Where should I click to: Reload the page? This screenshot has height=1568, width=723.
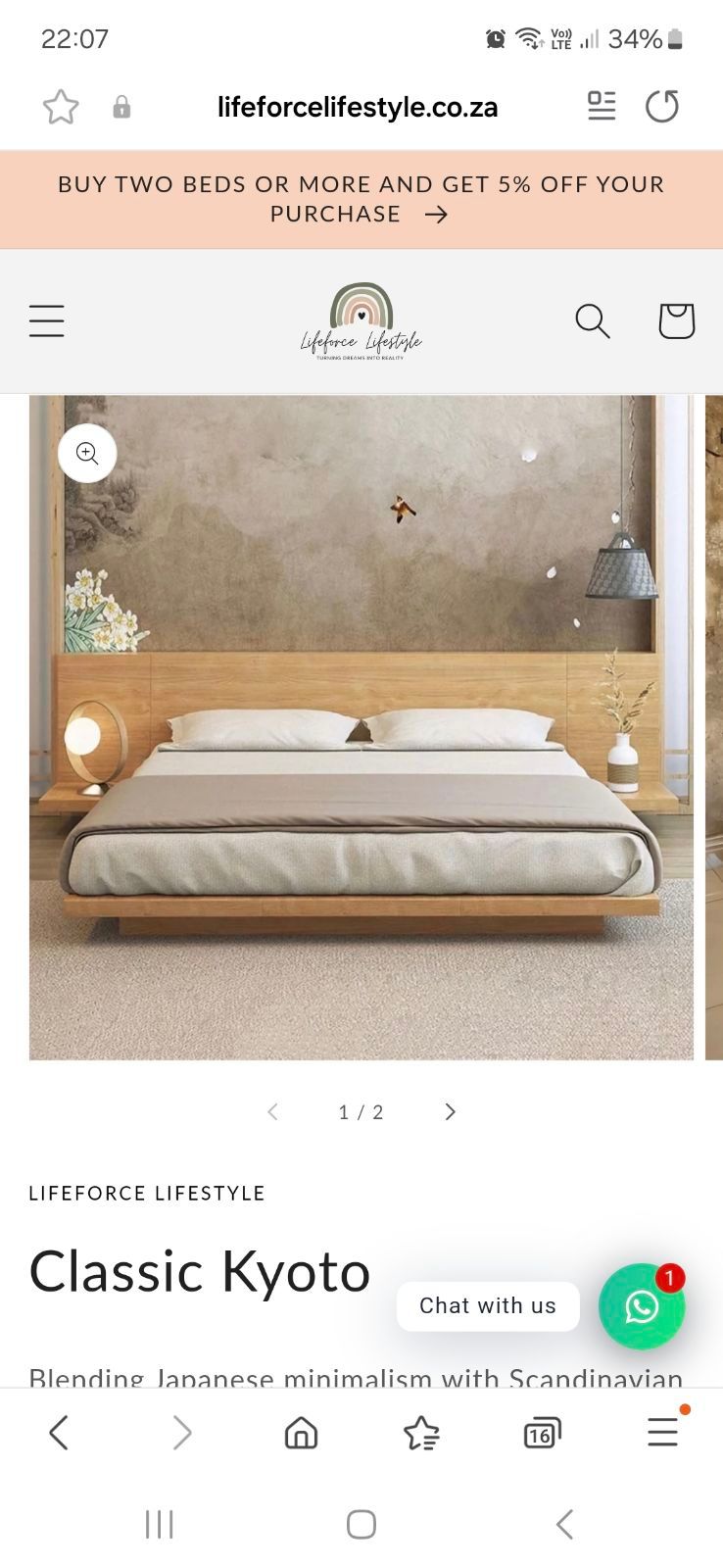pos(662,106)
